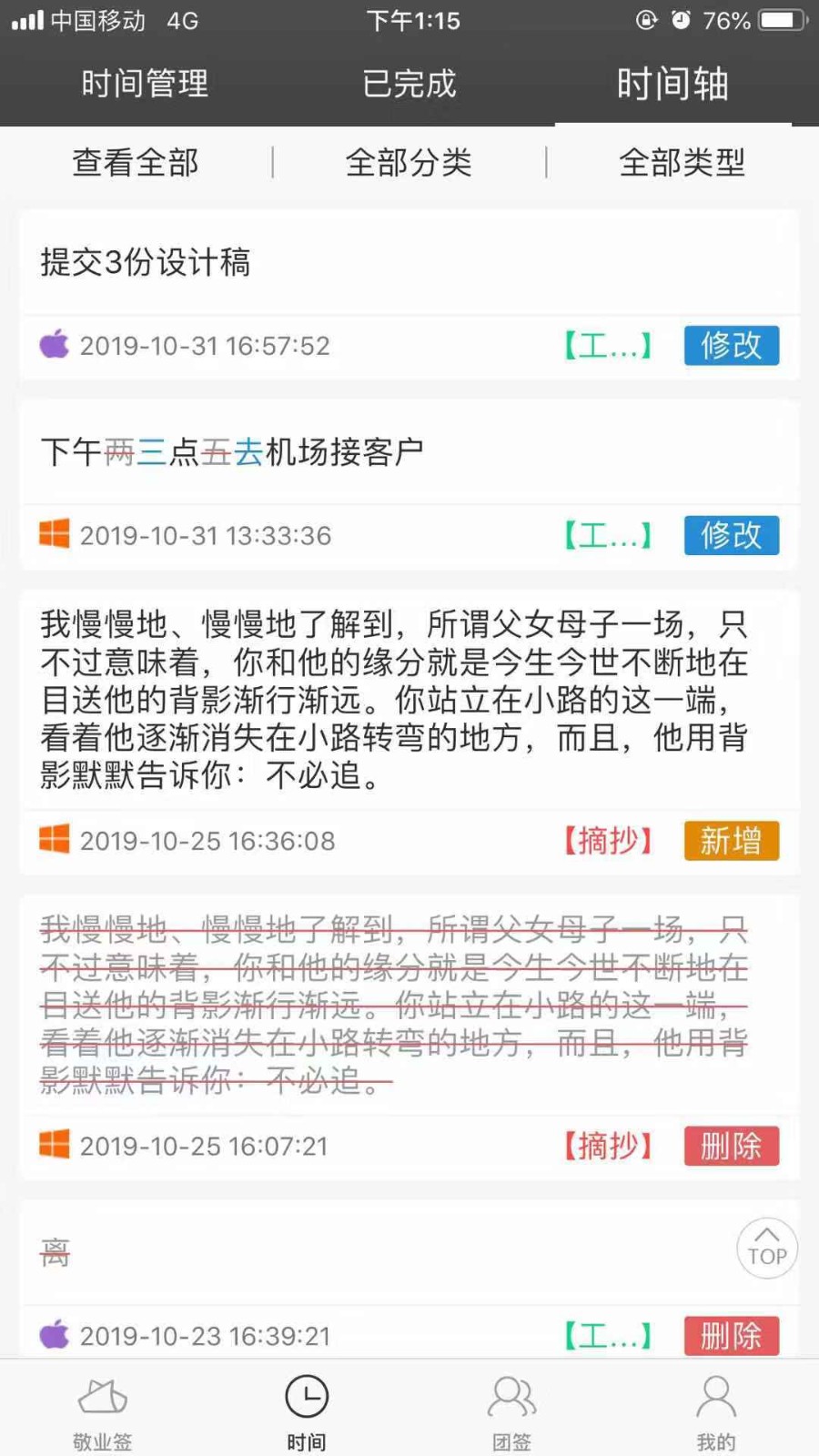Expand the 全部分类 filter

(409, 163)
